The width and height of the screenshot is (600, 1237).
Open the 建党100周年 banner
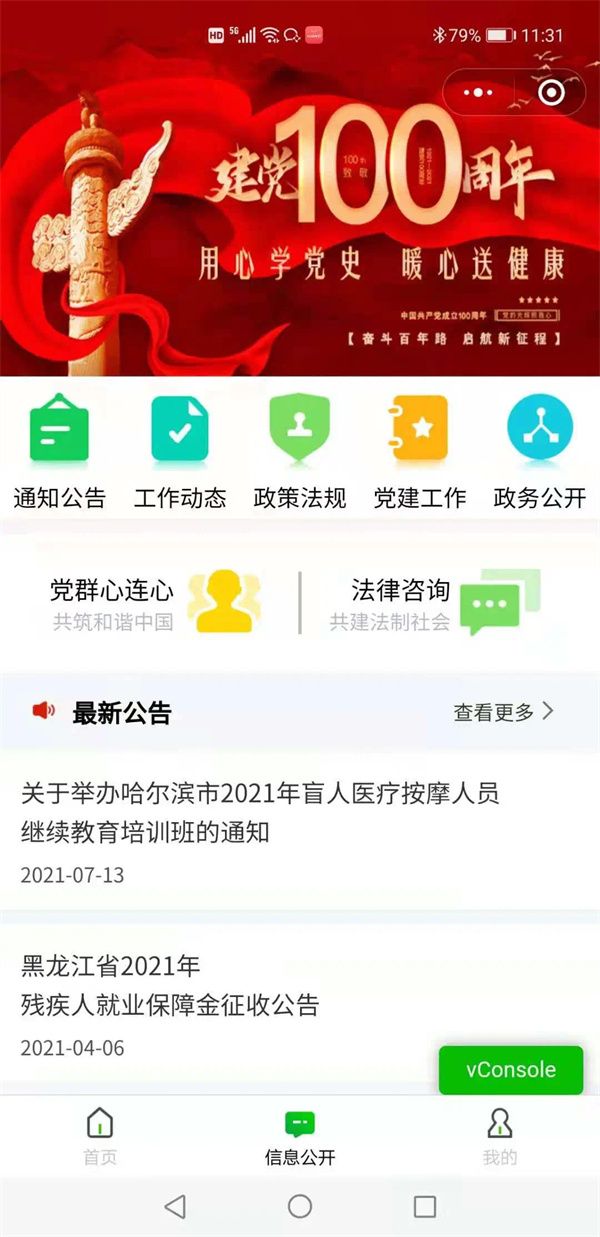pyautogui.click(x=300, y=230)
